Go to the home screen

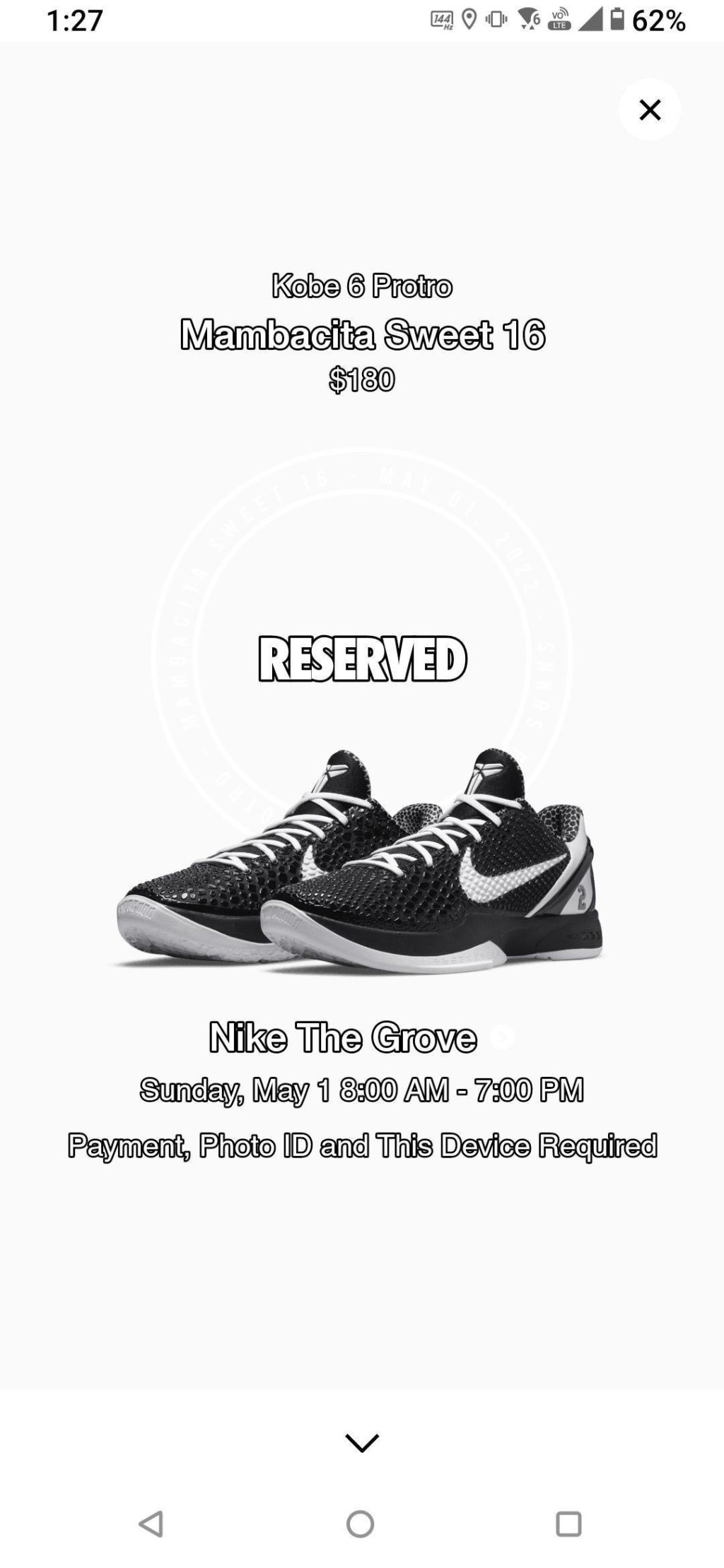pyautogui.click(x=360, y=1524)
